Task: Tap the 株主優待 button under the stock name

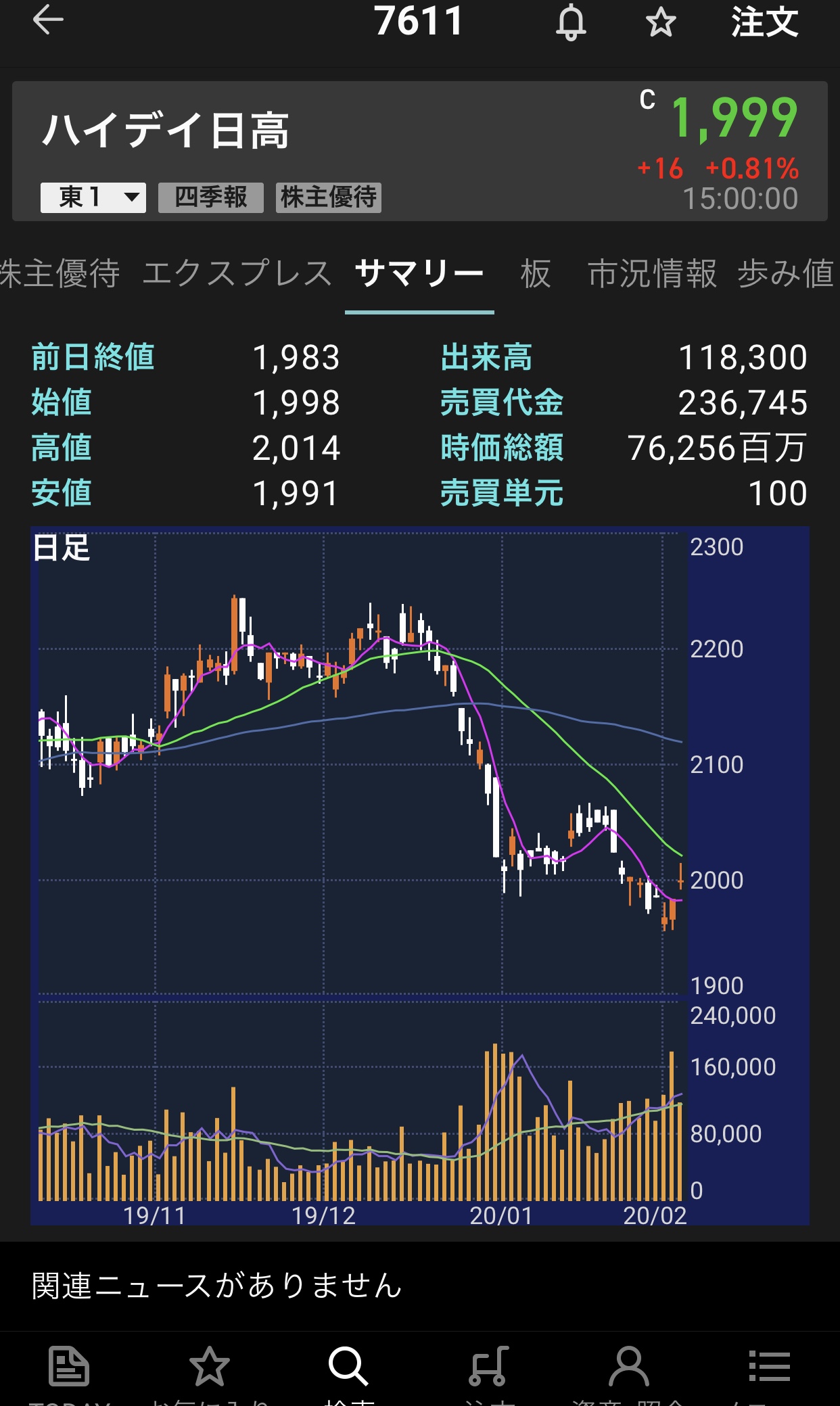Action: [x=329, y=197]
